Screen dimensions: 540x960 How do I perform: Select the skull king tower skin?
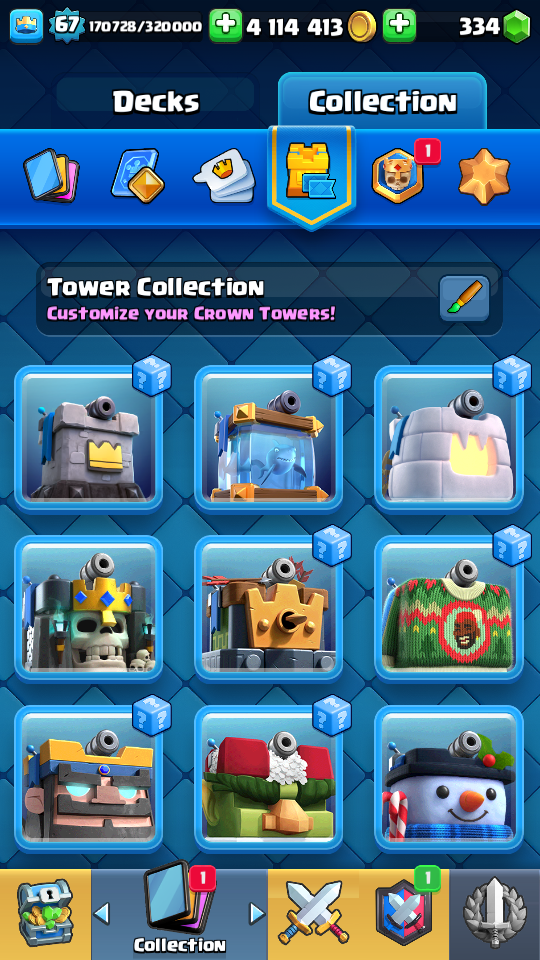(x=88, y=609)
